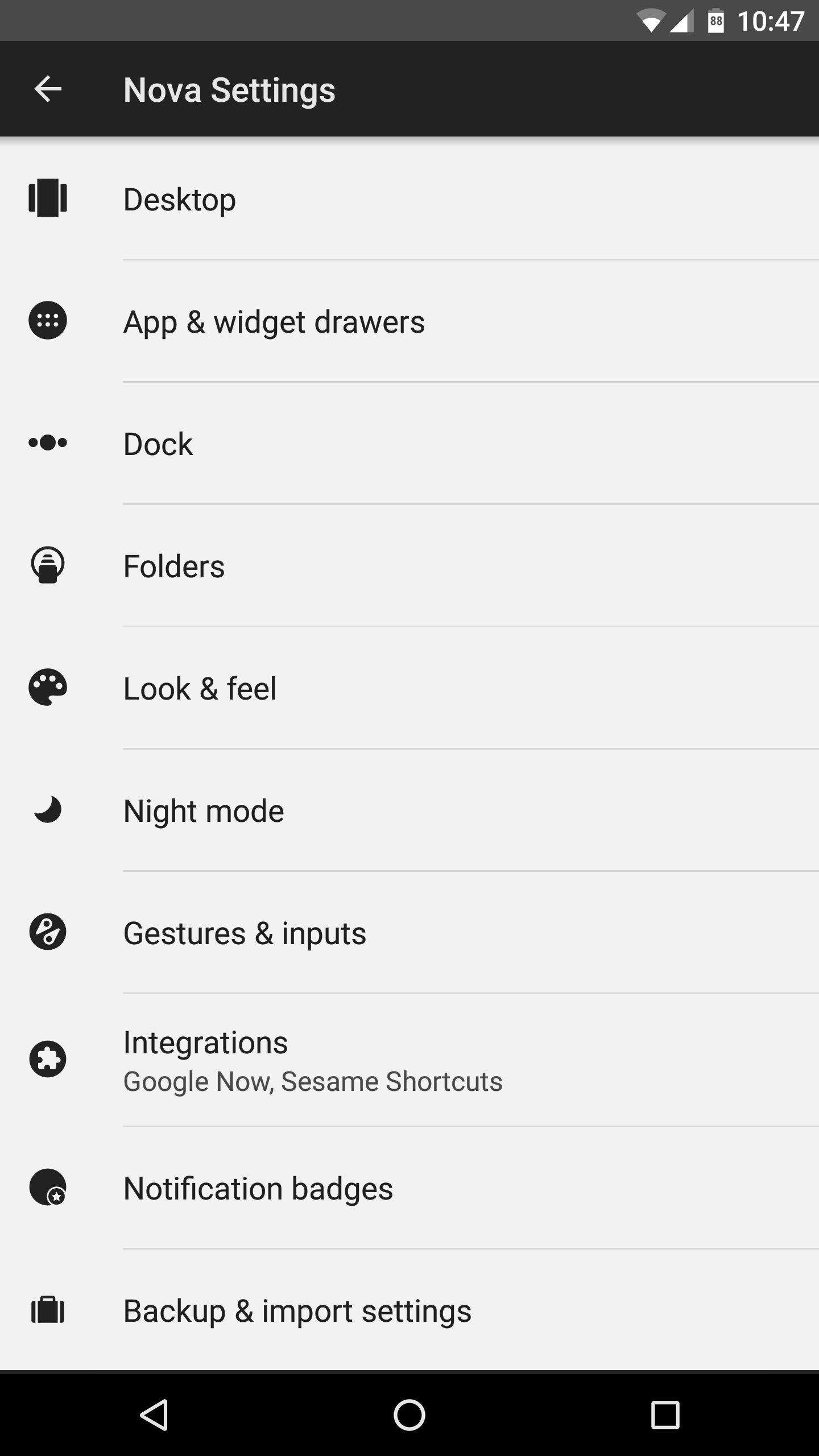Go back using the app bar arrow
Image resolution: width=819 pixels, height=1456 pixels.
[48, 89]
